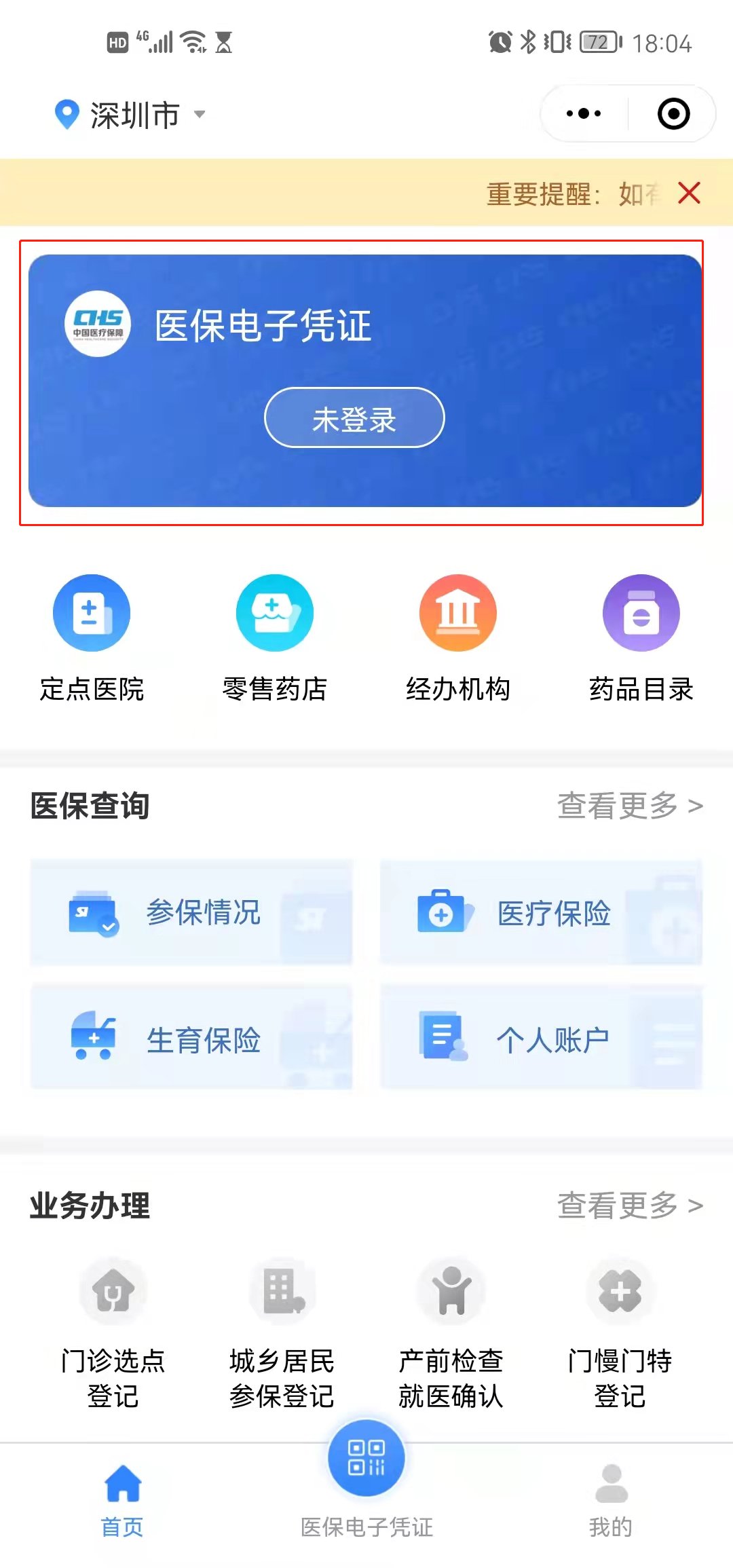Open the mini program more-options menu
This screenshot has width=733, height=1568.
click(584, 113)
